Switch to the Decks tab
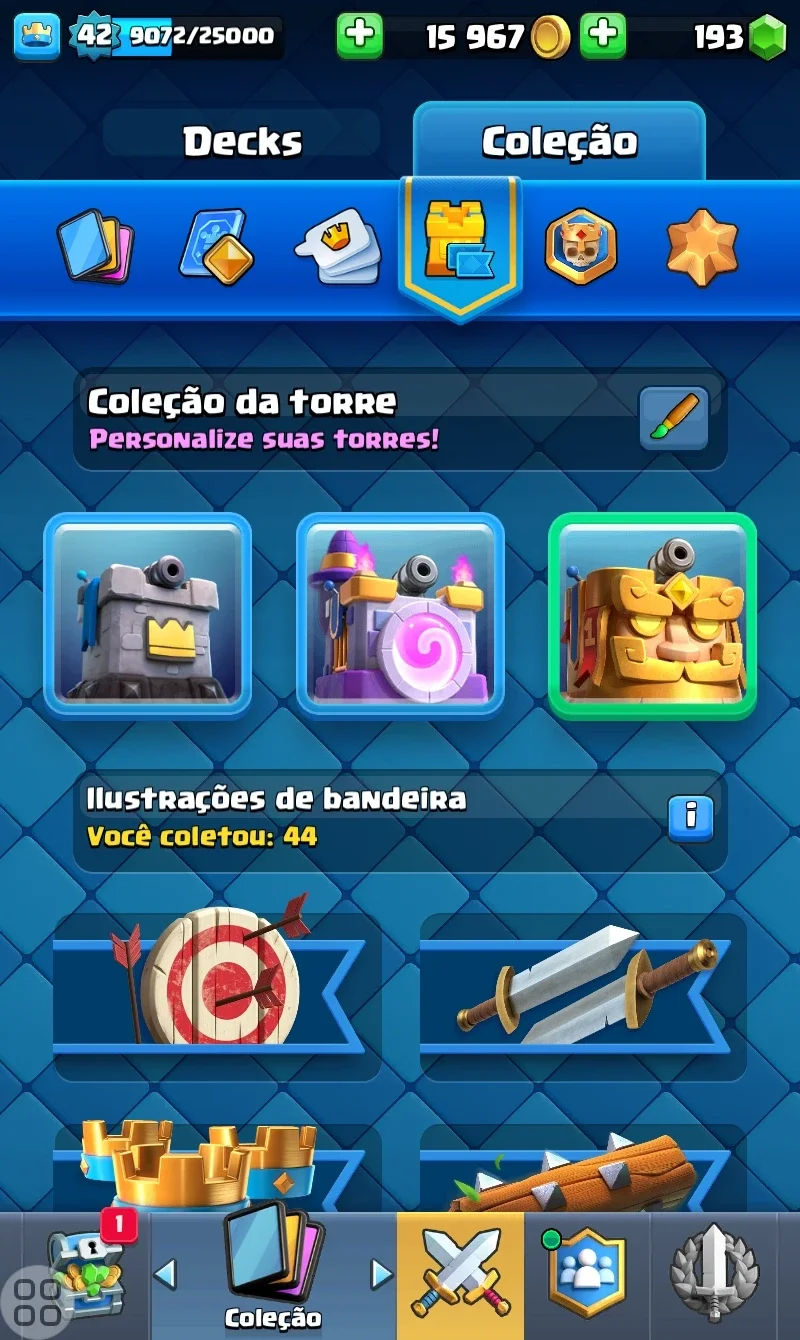Image resolution: width=800 pixels, height=1340 pixels. click(x=242, y=141)
